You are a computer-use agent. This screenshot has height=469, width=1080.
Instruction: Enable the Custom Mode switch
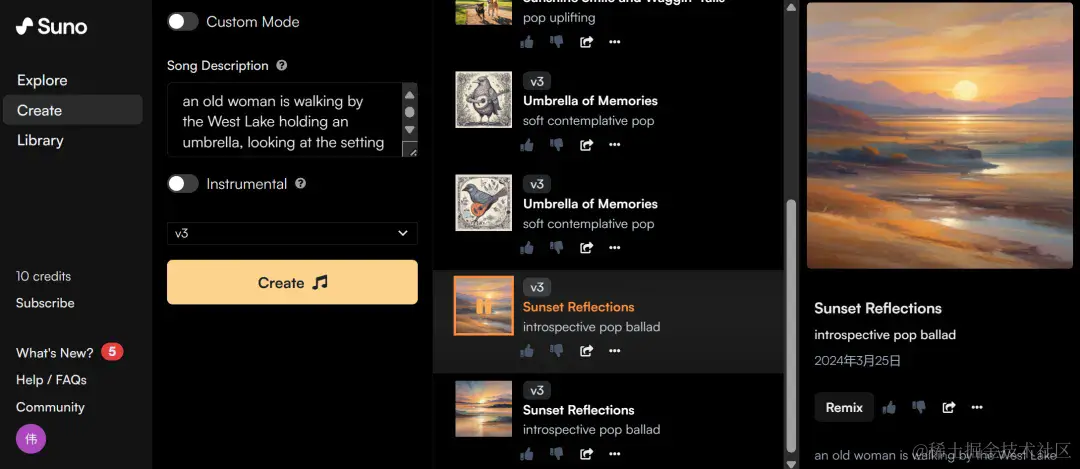(x=183, y=21)
